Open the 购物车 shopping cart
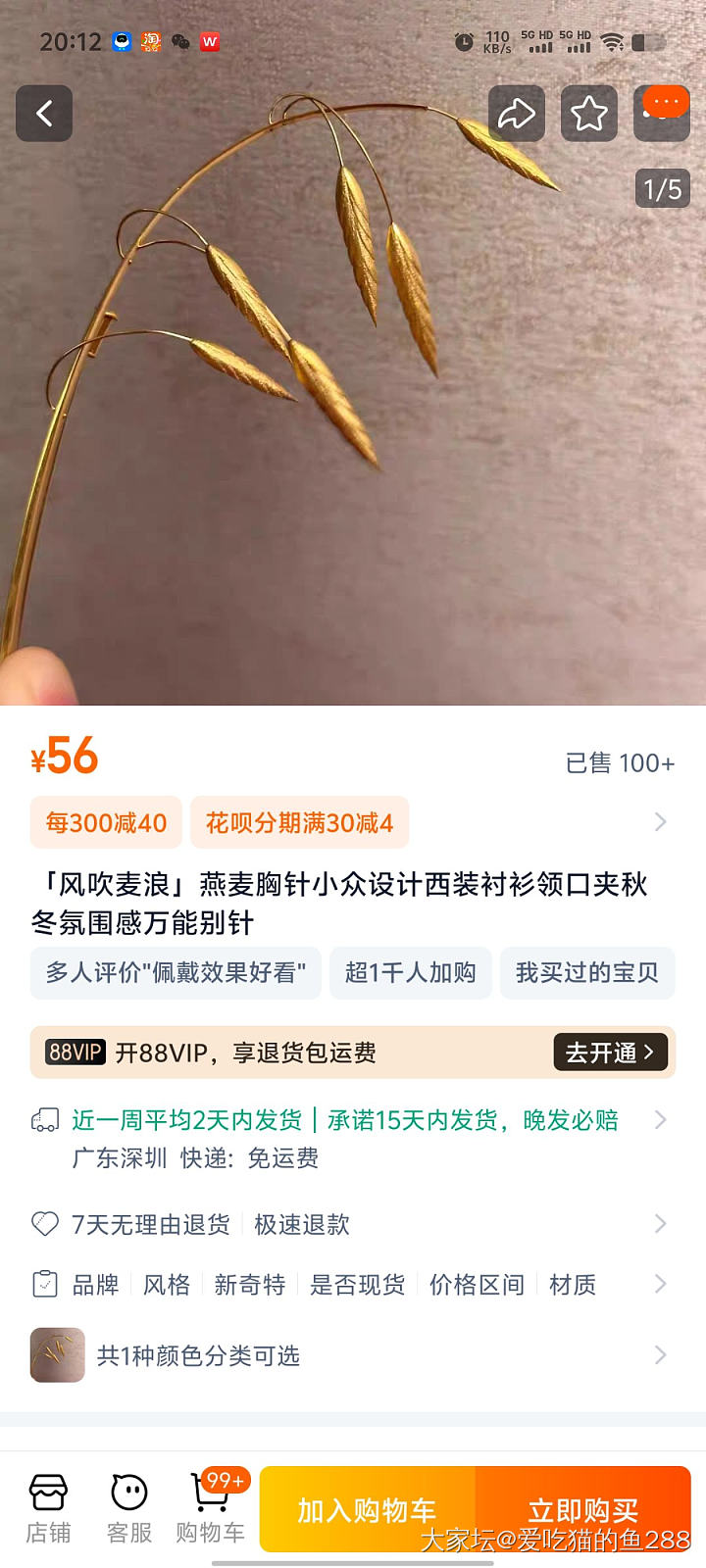This screenshot has width=706, height=1568. [x=210, y=1508]
